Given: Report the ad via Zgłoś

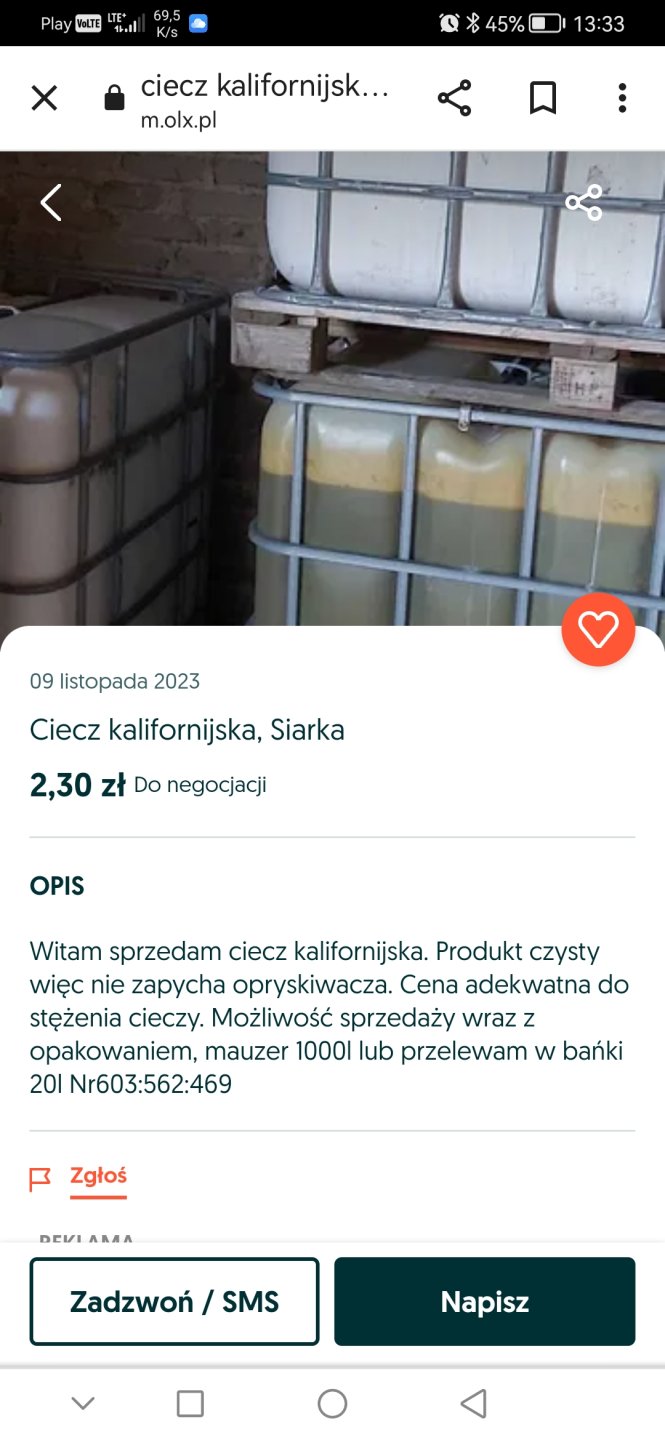Looking at the screenshot, I should coord(97,1177).
